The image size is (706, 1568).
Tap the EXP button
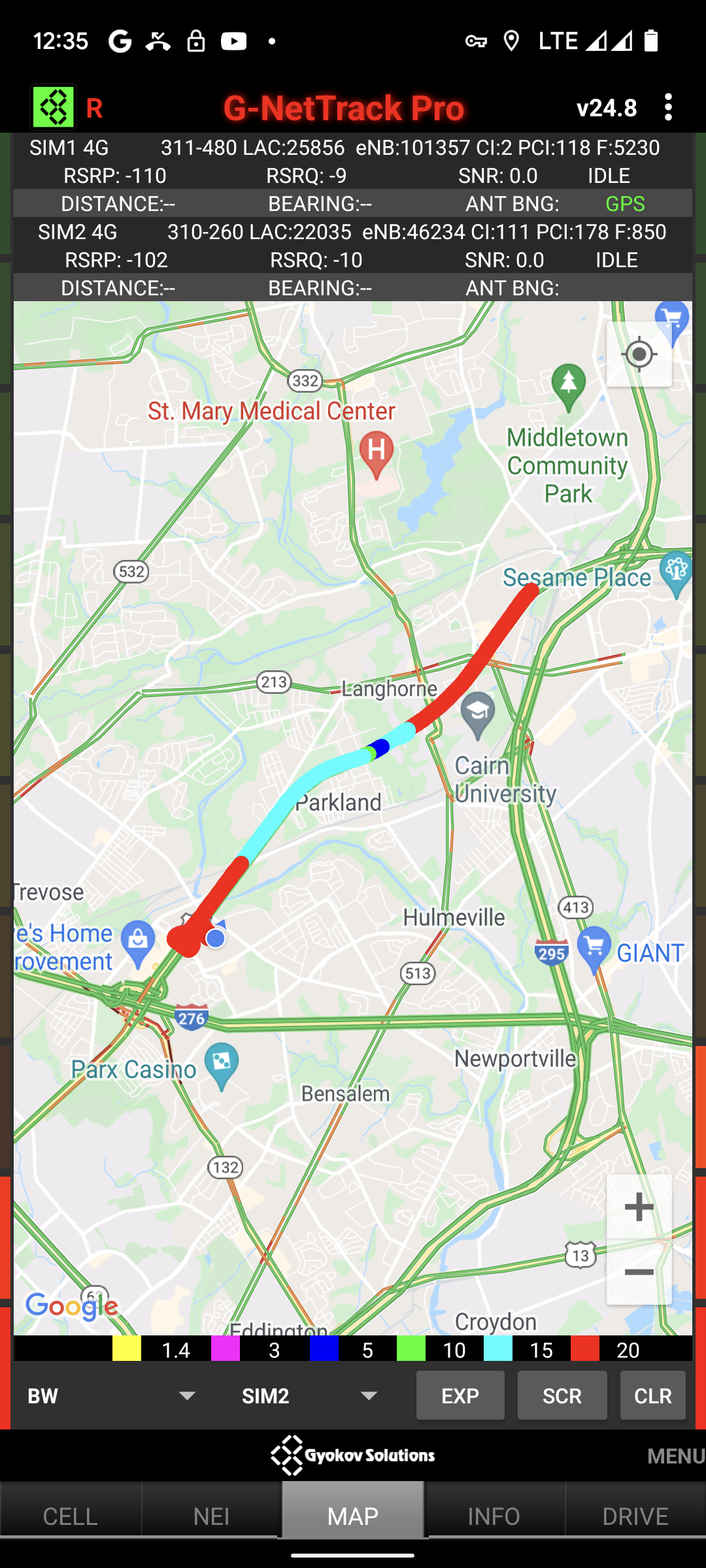(460, 1396)
